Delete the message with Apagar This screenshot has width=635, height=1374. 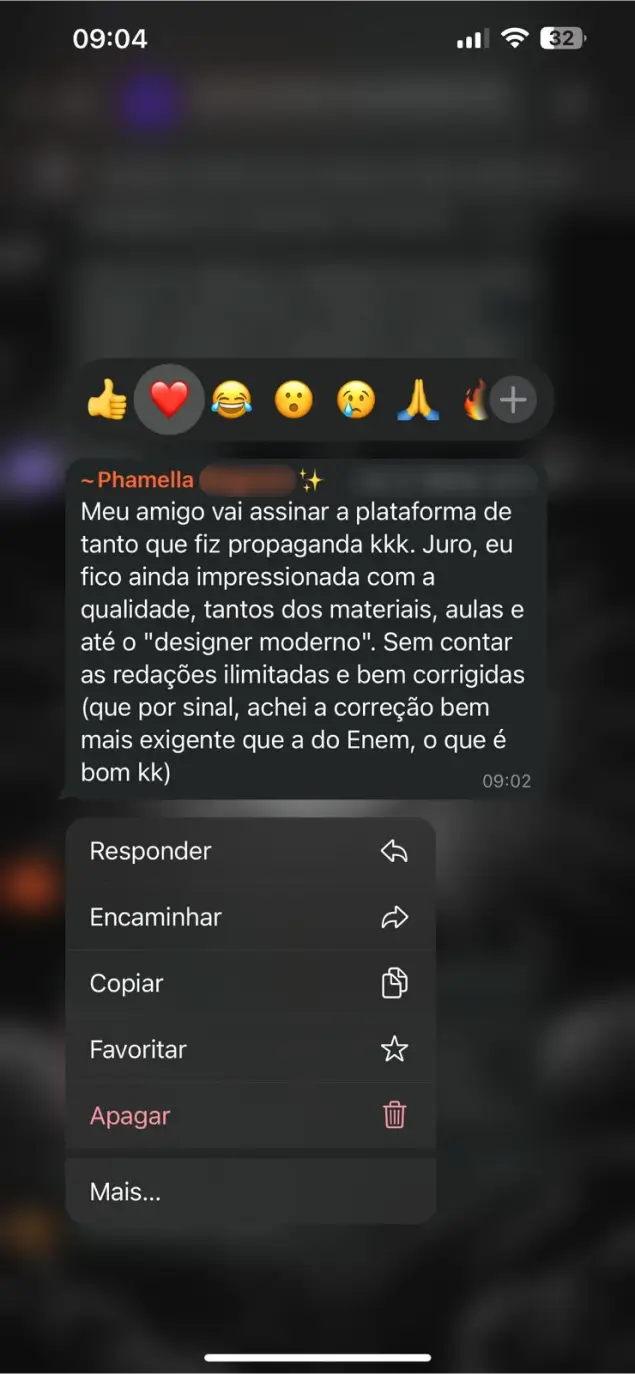tap(250, 1115)
